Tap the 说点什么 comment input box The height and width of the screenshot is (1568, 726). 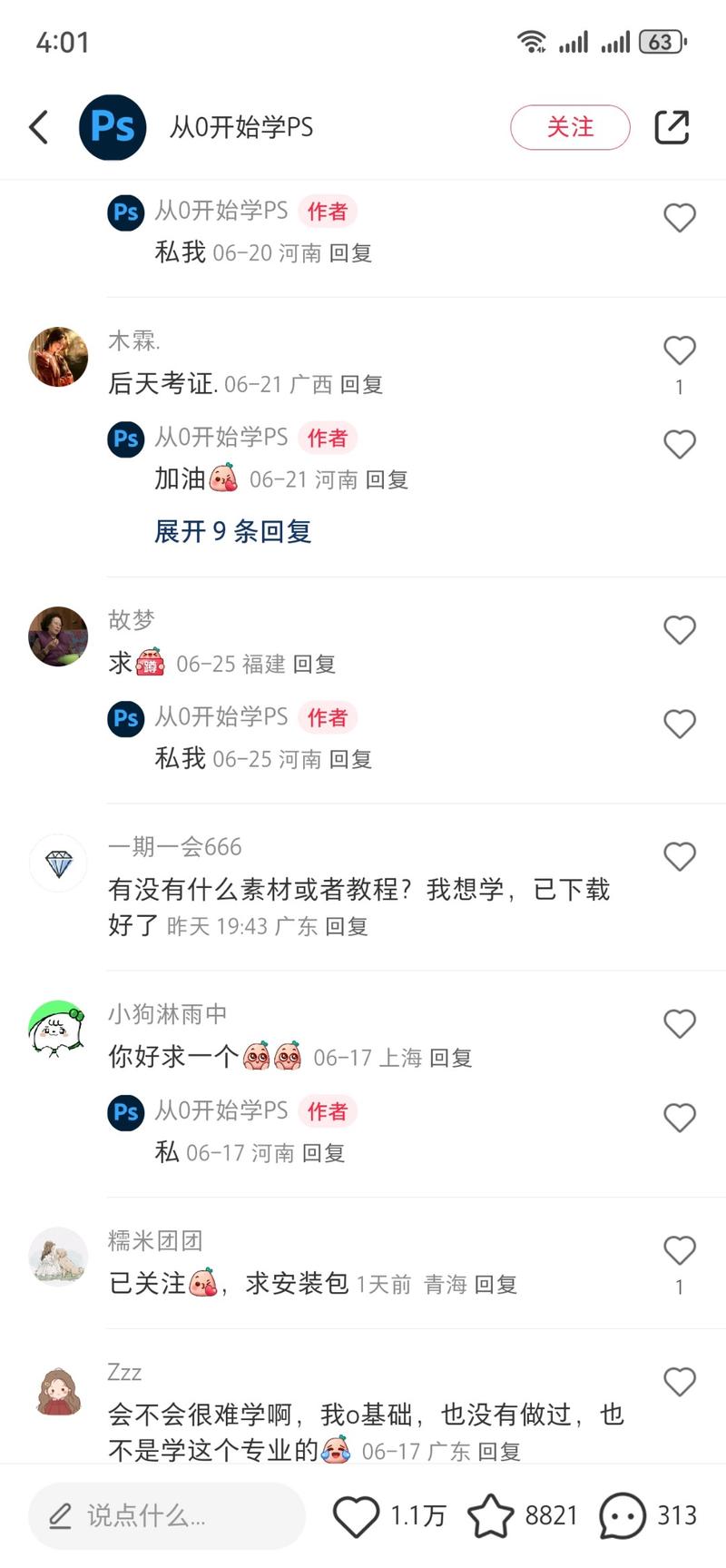point(167,1515)
